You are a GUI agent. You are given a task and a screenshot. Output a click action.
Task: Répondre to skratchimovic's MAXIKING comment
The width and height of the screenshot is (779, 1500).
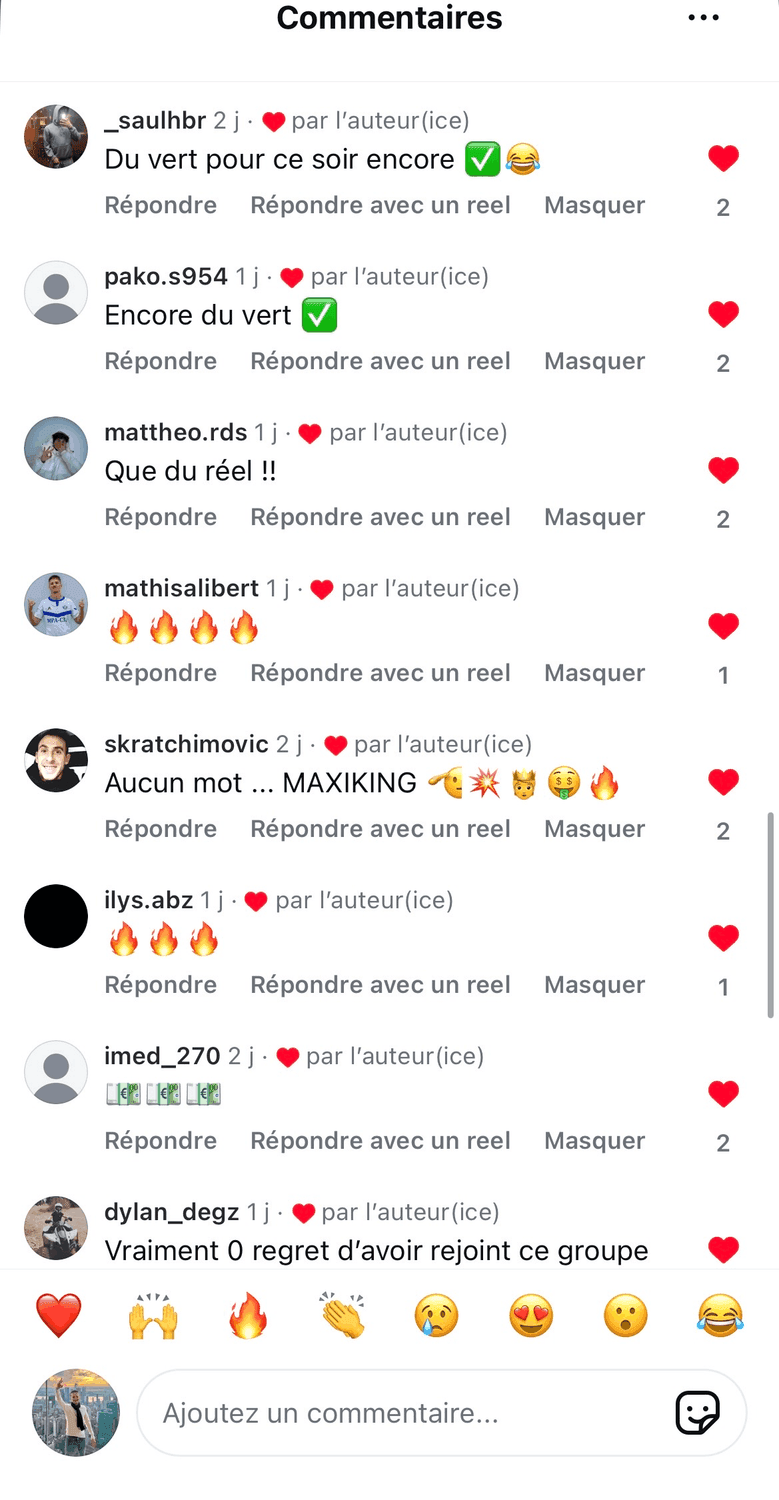click(x=160, y=829)
